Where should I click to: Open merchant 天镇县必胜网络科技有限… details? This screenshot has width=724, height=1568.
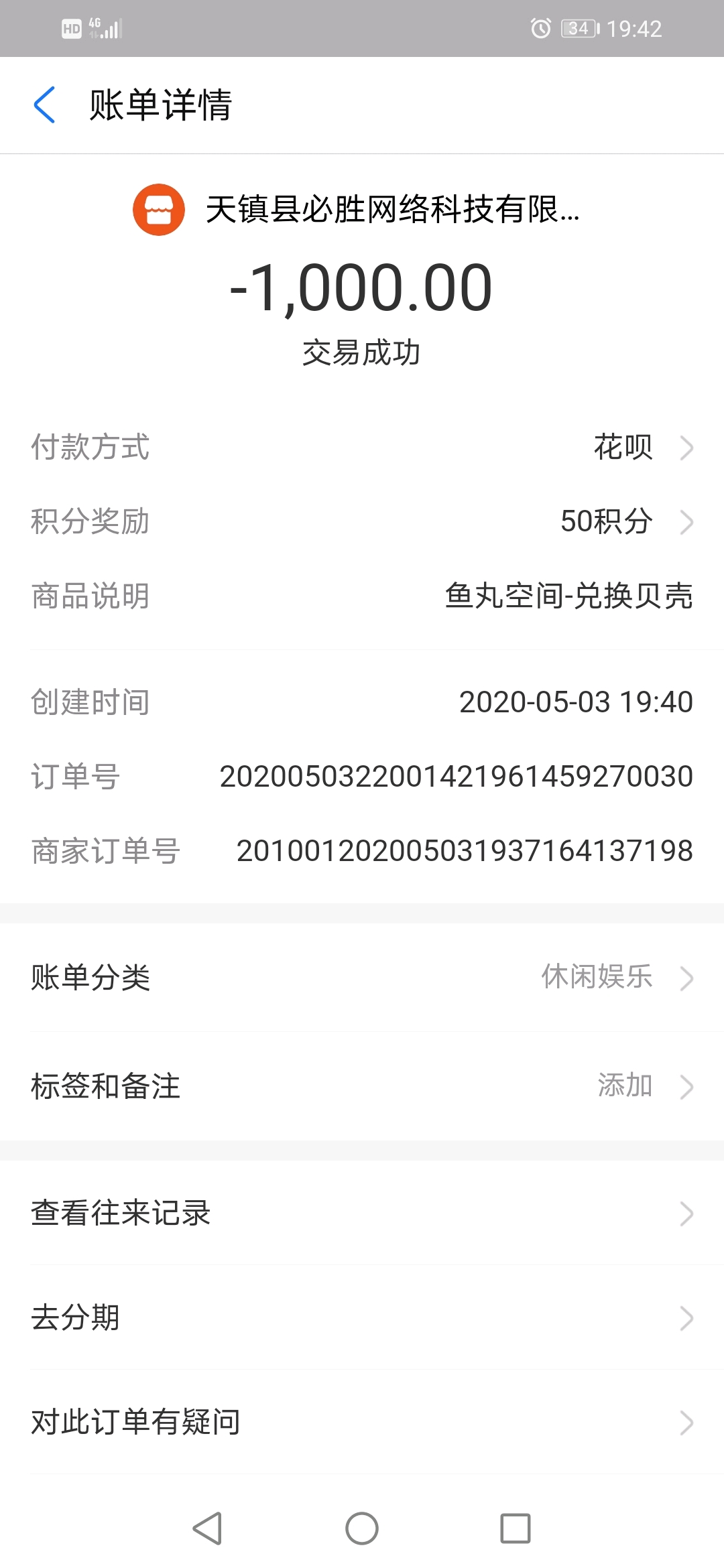point(362,210)
